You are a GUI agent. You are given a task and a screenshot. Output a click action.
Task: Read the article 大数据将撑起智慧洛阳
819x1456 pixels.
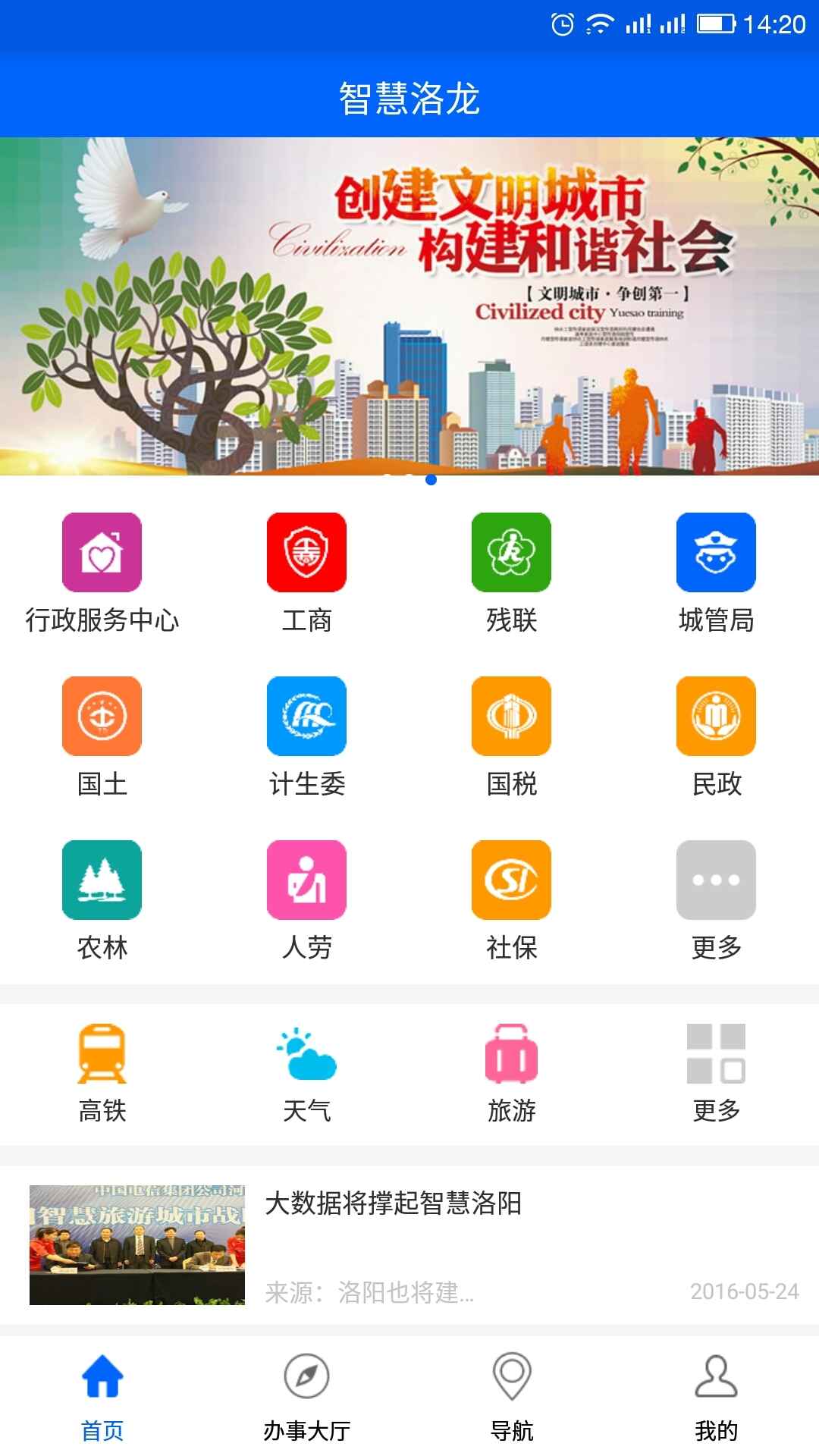click(x=393, y=1203)
